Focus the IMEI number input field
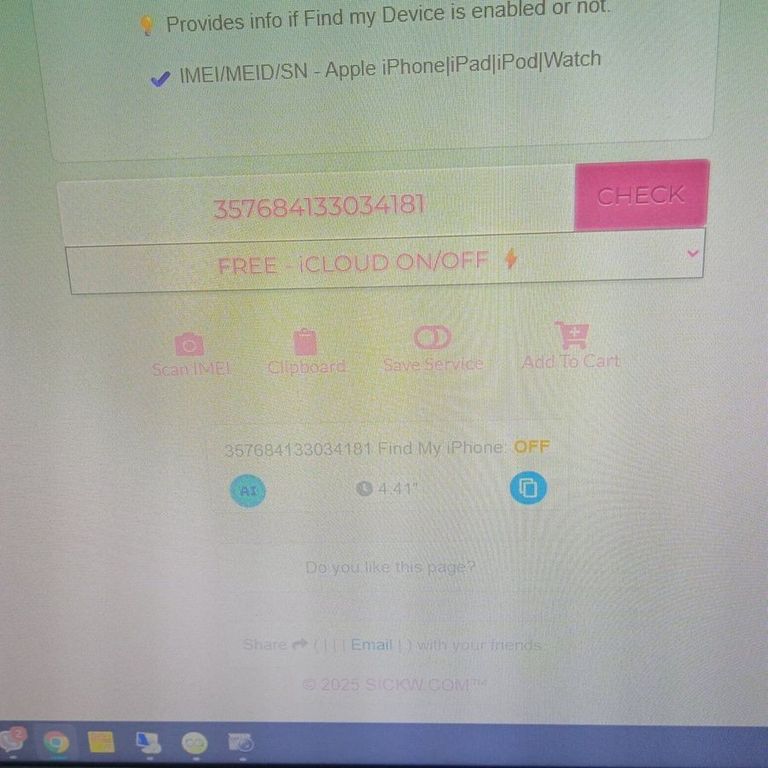 point(318,207)
